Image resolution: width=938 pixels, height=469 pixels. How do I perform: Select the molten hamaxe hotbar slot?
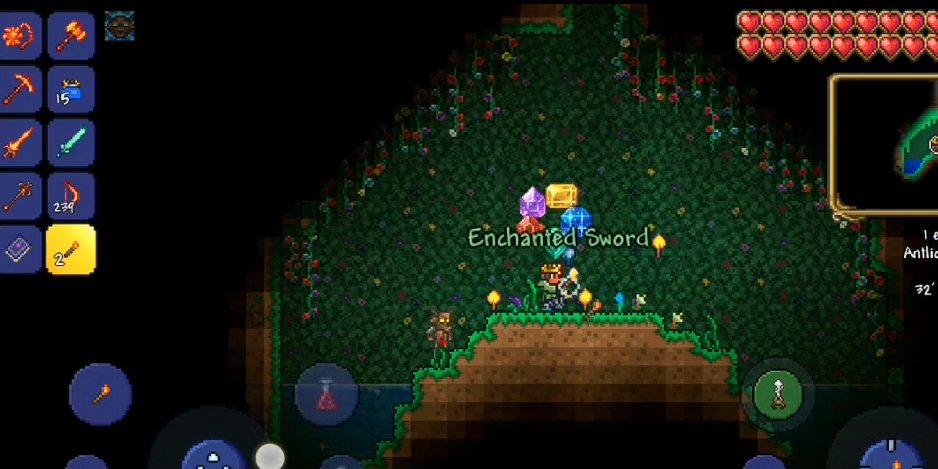71,36
